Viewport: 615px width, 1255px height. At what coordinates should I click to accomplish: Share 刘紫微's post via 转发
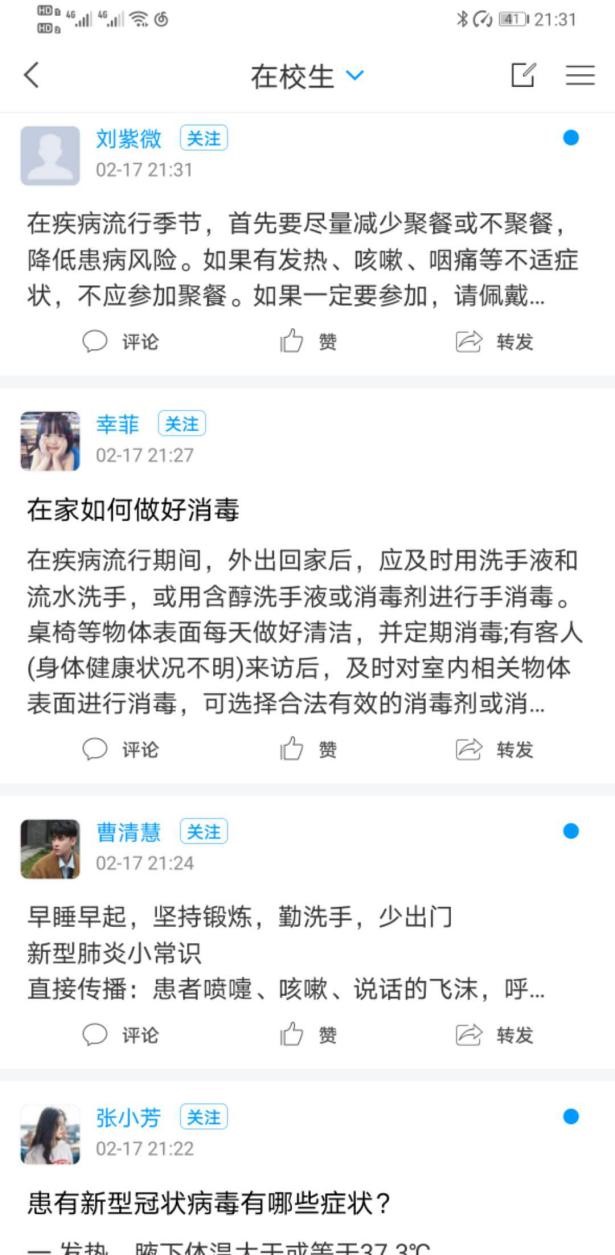[x=495, y=342]
